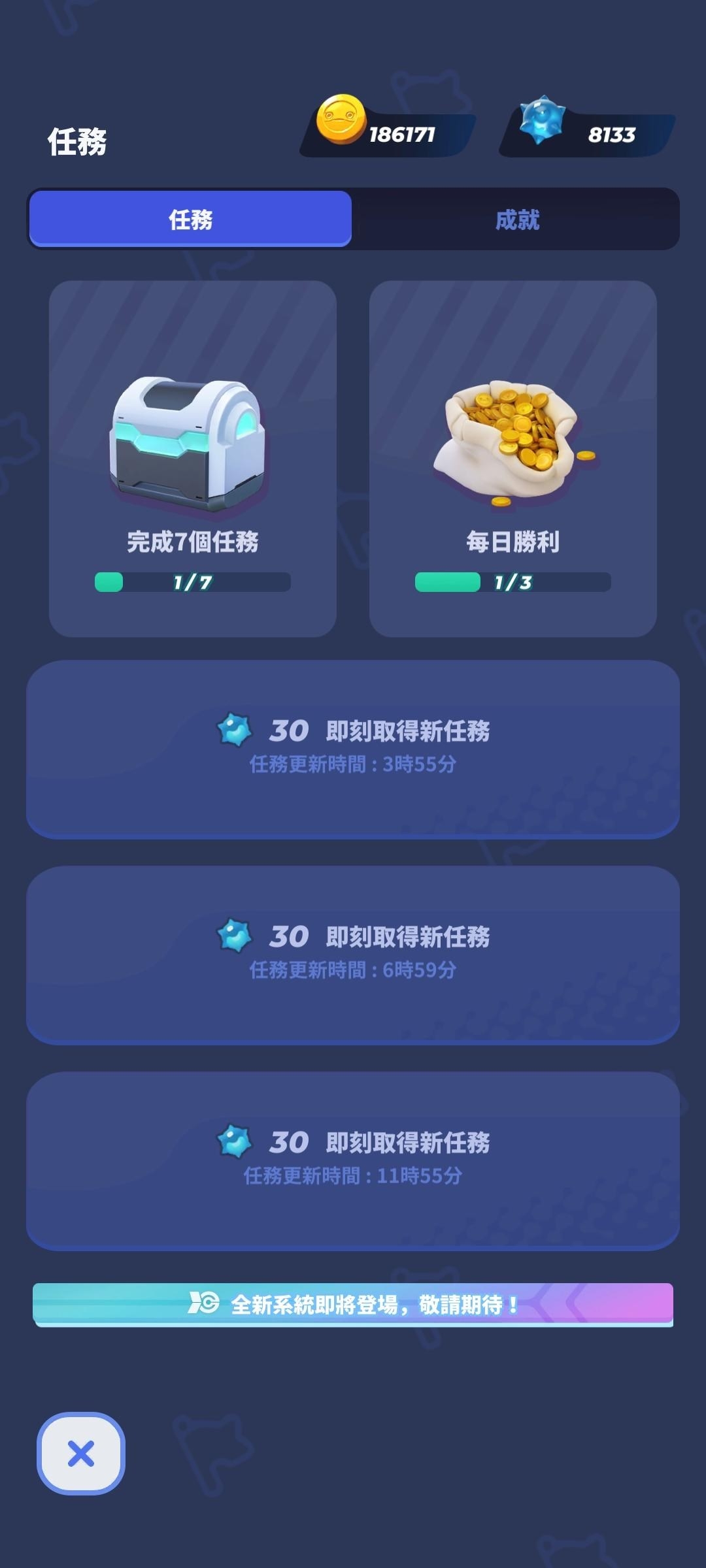This screenshot has width=706, height=1568.
Task: Open the gold coin balance 186171
Action: [x=388, y=129]
